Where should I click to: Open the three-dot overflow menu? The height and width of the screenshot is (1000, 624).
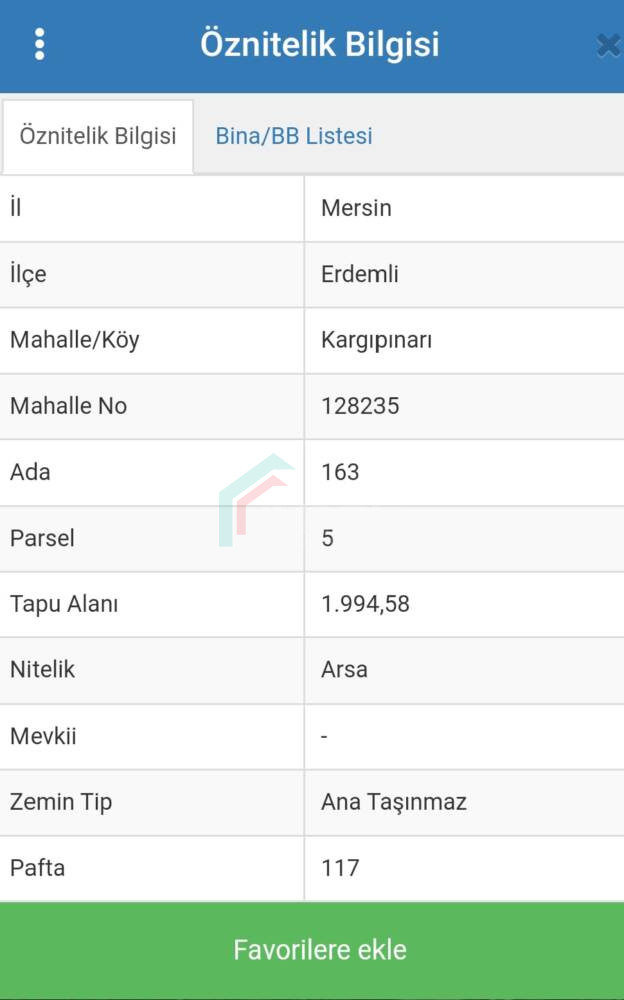click(x=40, y=44)
